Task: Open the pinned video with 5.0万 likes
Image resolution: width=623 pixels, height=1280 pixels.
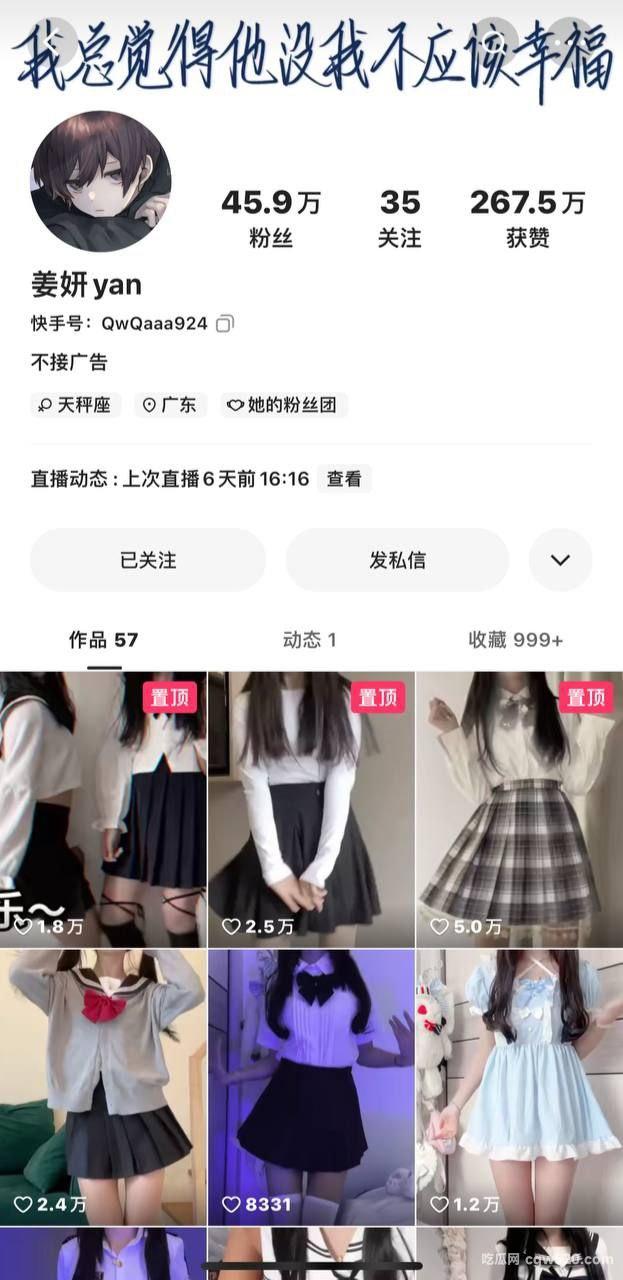Action: (519, 810)
